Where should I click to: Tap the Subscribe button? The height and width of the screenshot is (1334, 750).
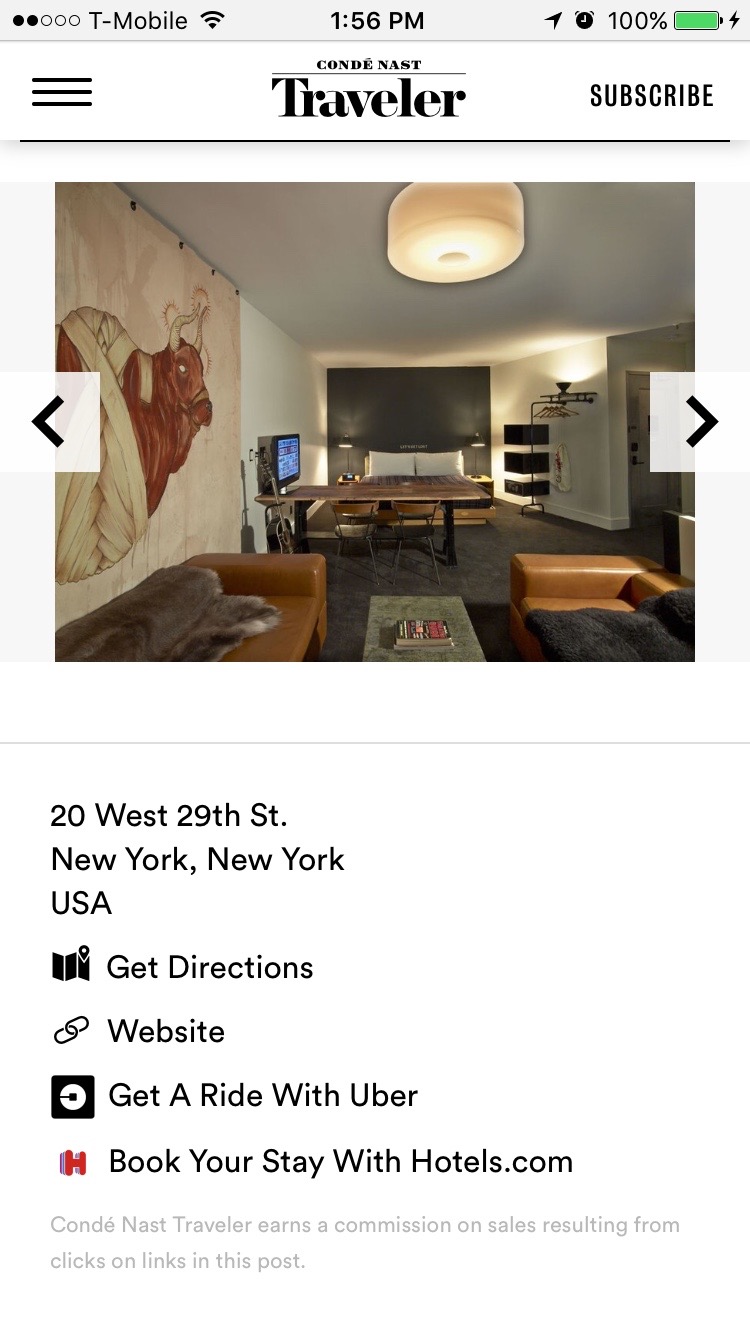click(651, 96)
